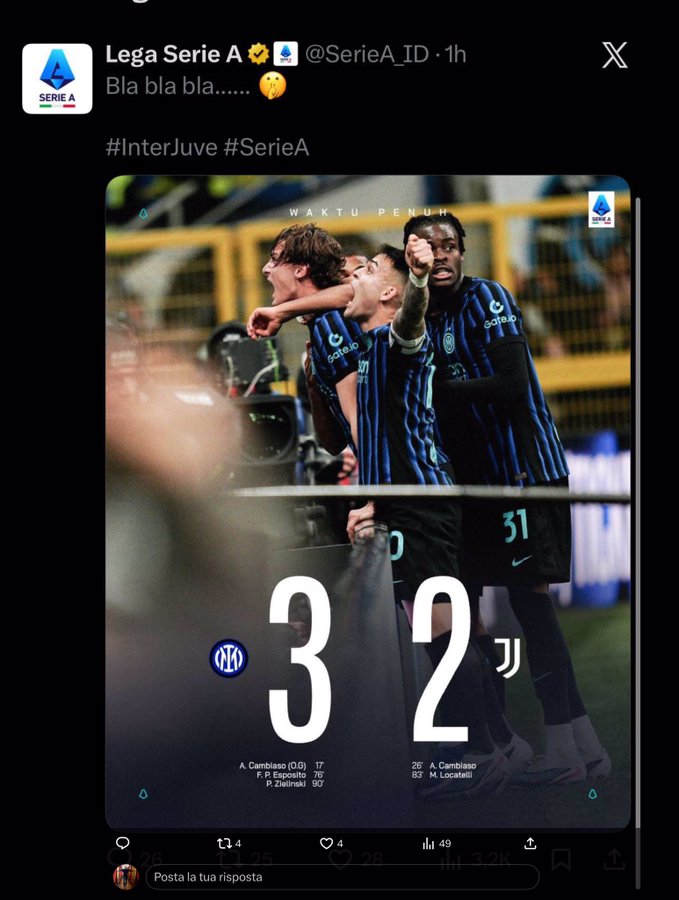Share the Inter Juve post
This screenshot has height=900, width=679.
pos(530,843)
